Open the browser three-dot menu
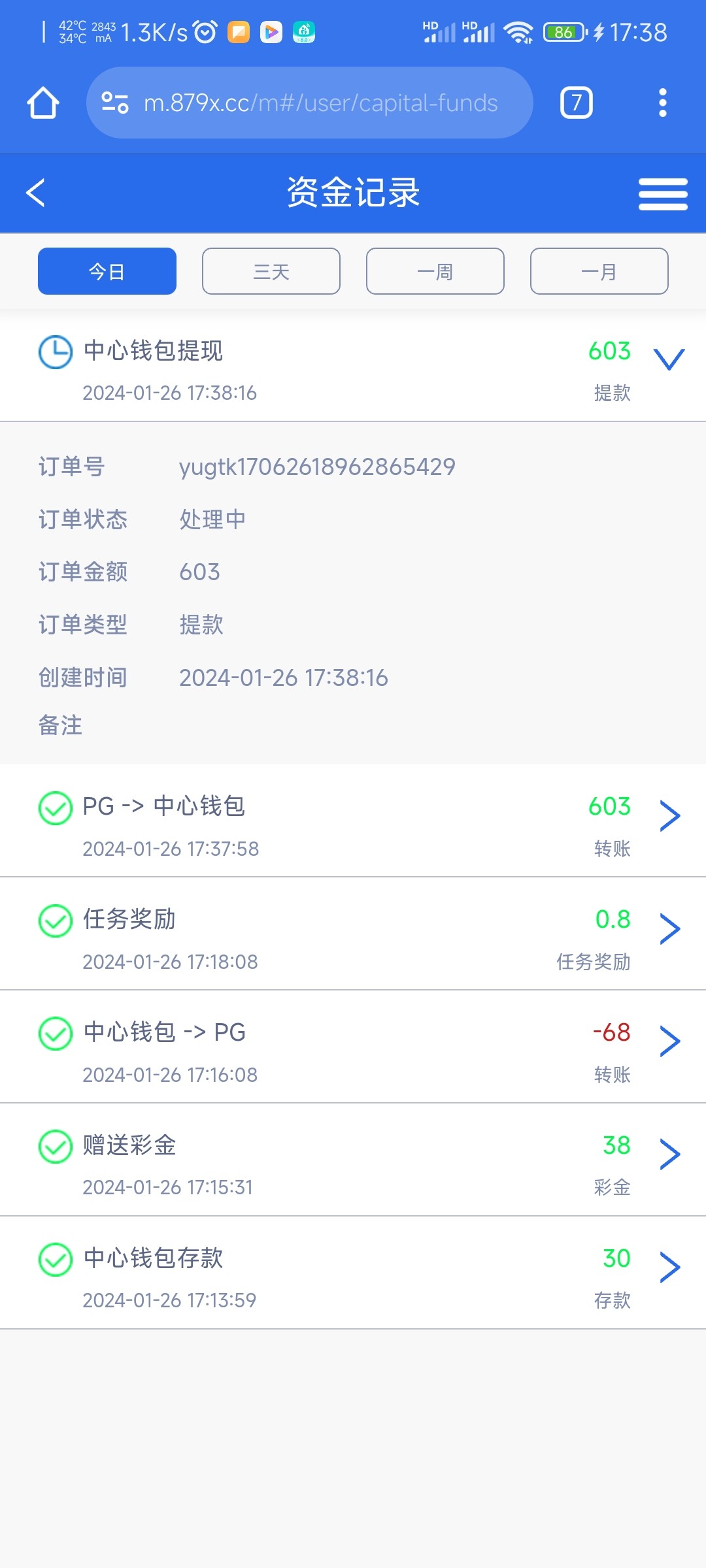The width and height of the screenshot is (706, 1568). (x=662, y=103)
